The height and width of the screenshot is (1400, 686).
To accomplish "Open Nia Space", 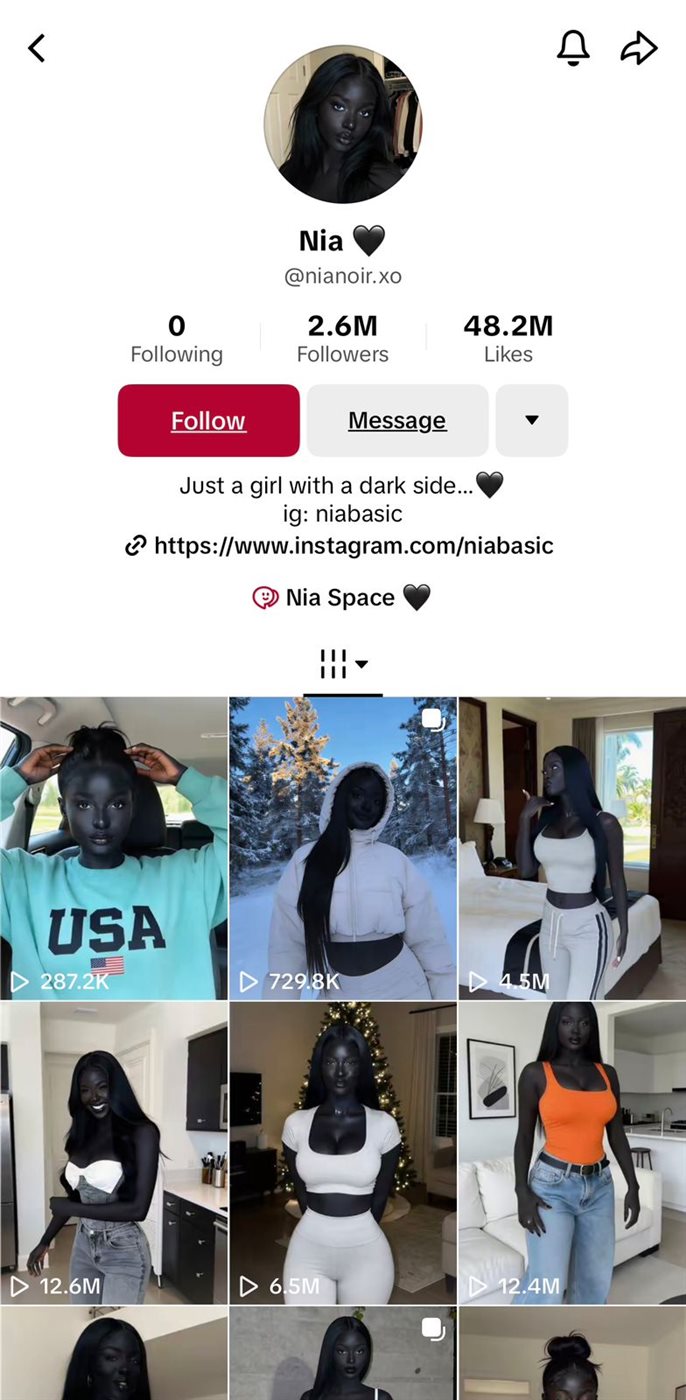I will click(x=341, y=598).
